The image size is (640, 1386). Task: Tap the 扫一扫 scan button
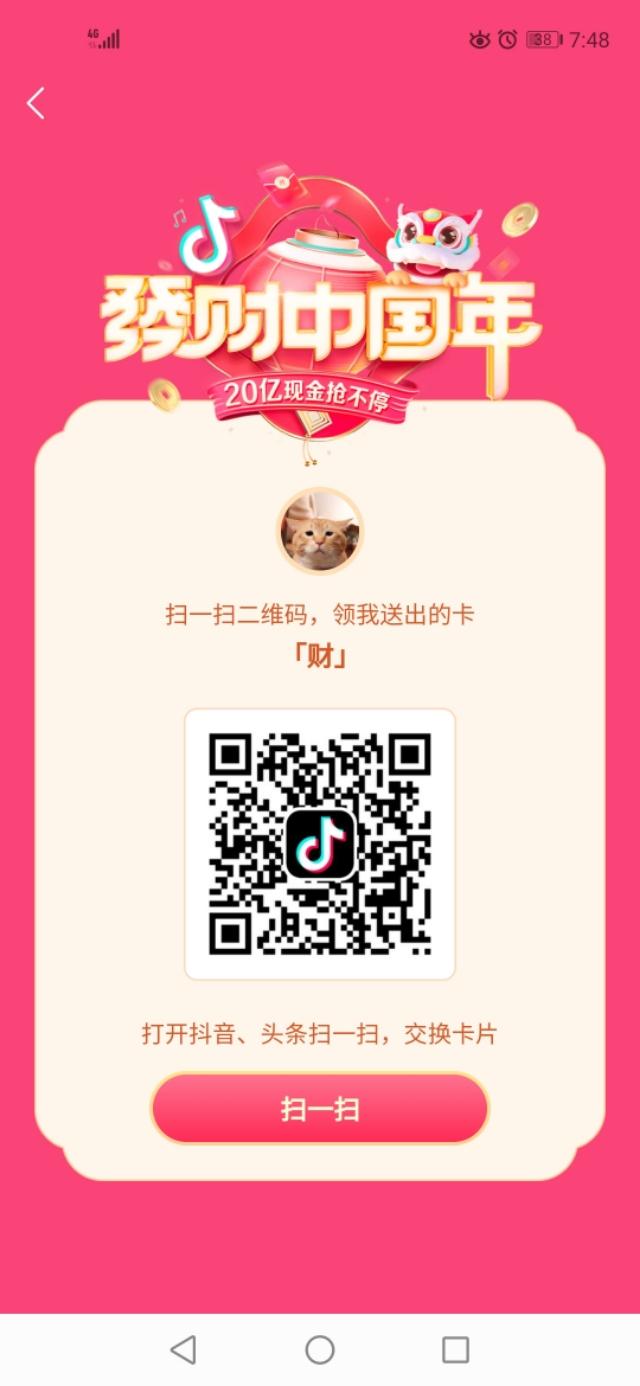pos(320,1109)
